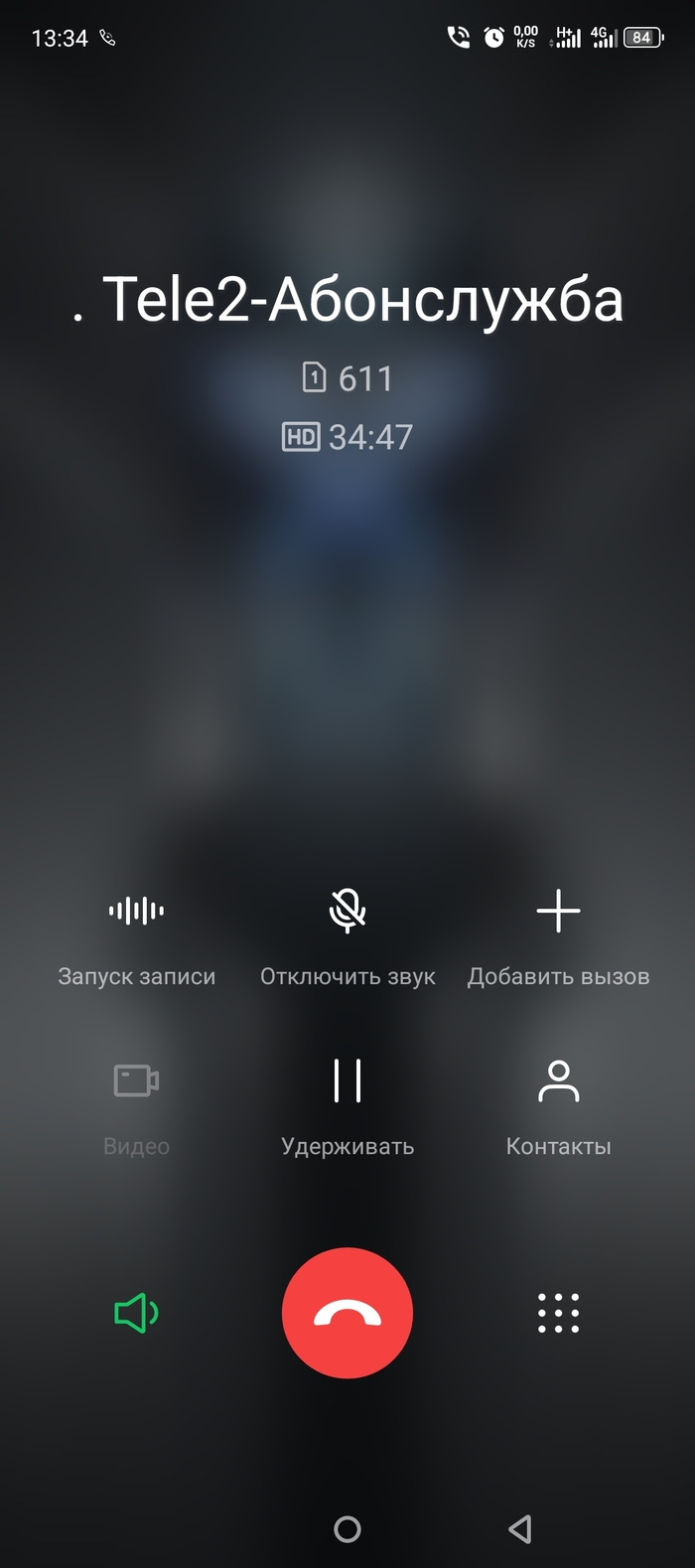Put the call on hold with Удерживать

[347, 1081]
